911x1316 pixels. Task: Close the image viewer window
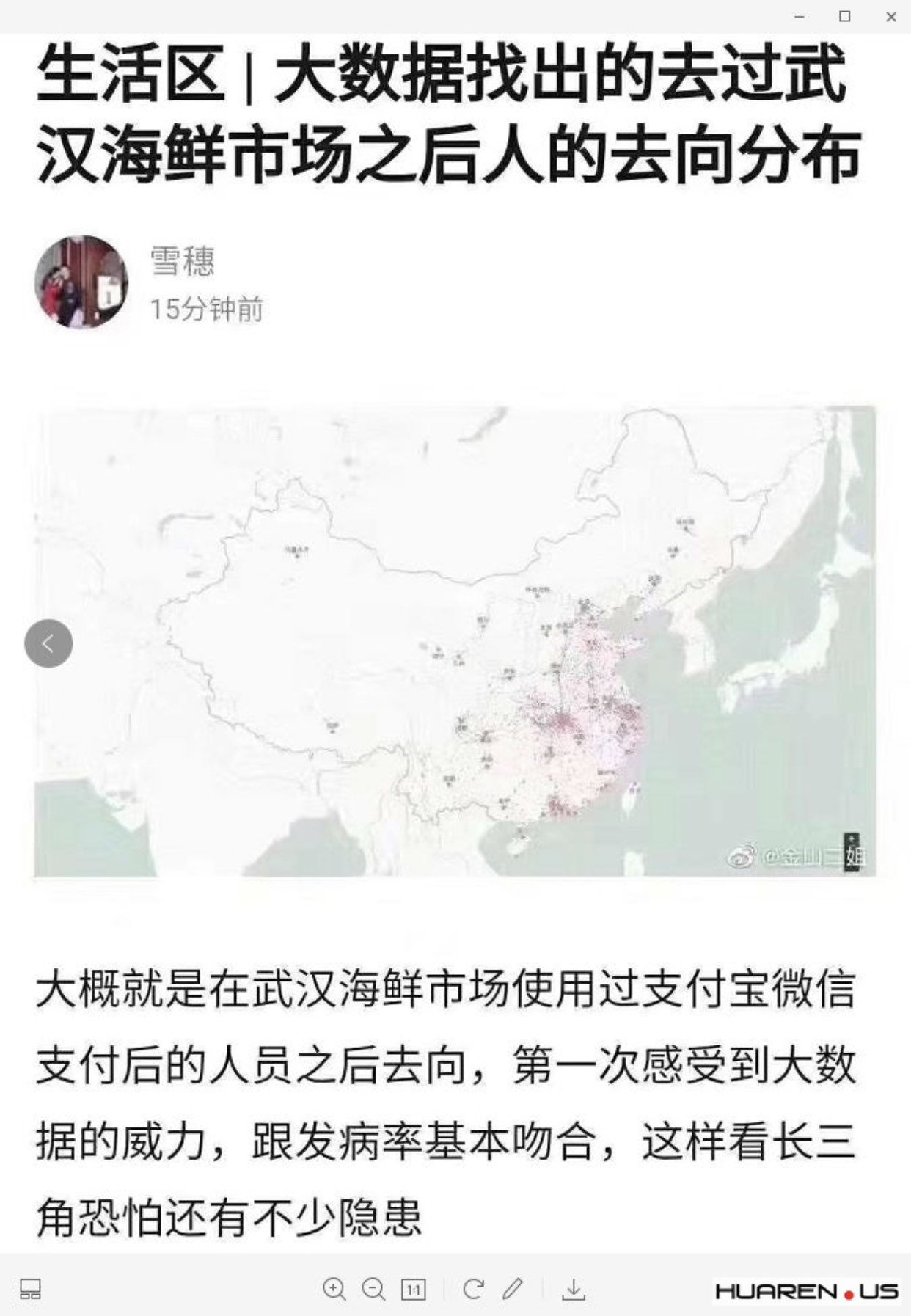tap(891, 16)
